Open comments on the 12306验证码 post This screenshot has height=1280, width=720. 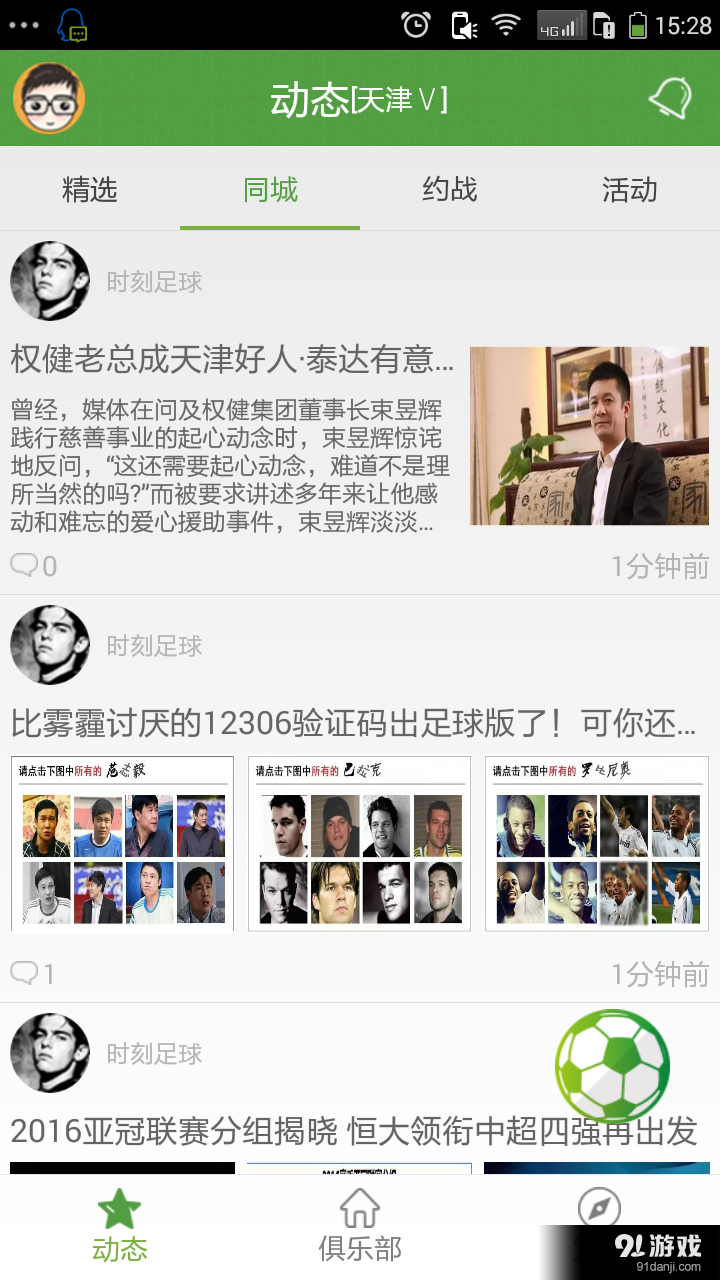33,973
